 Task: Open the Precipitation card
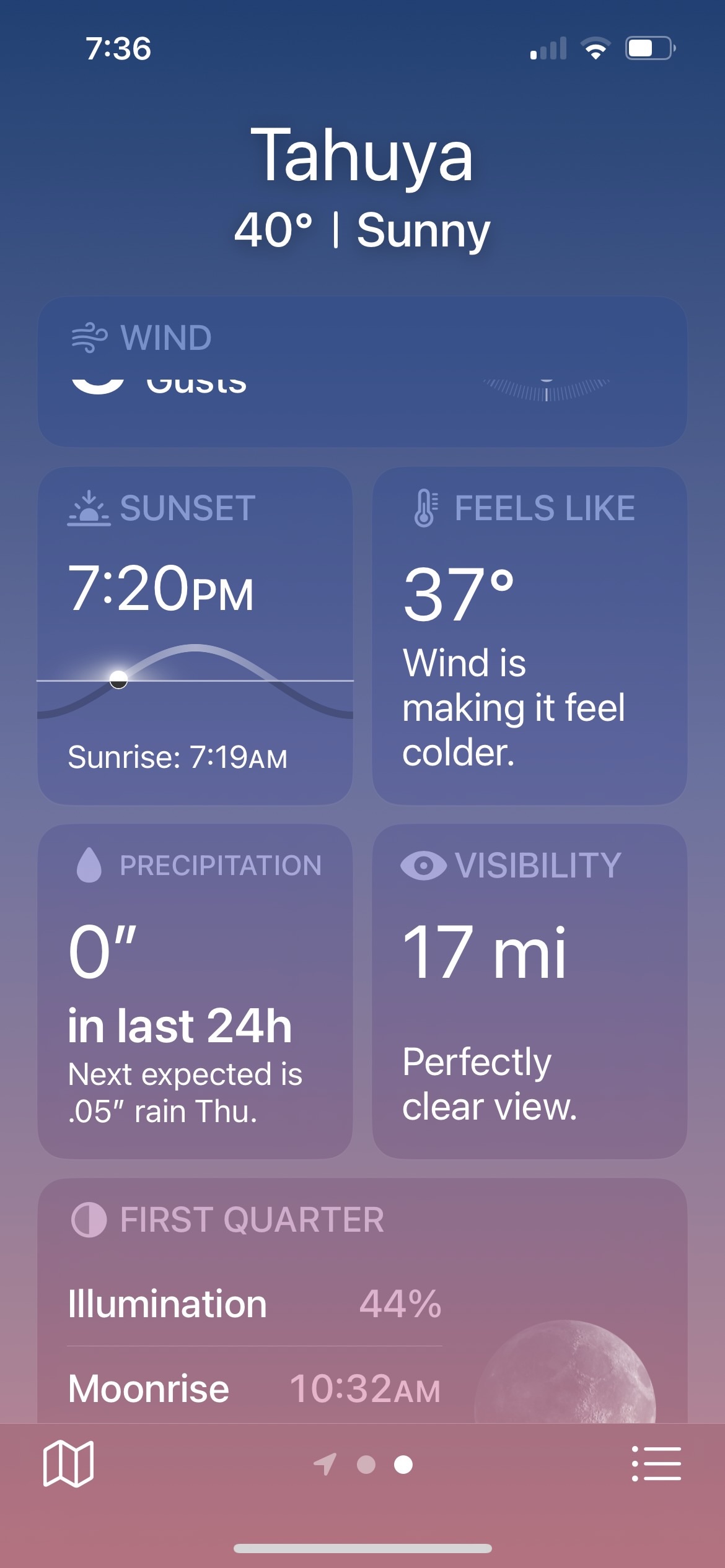pyautogui.click(x=195, y=991)
